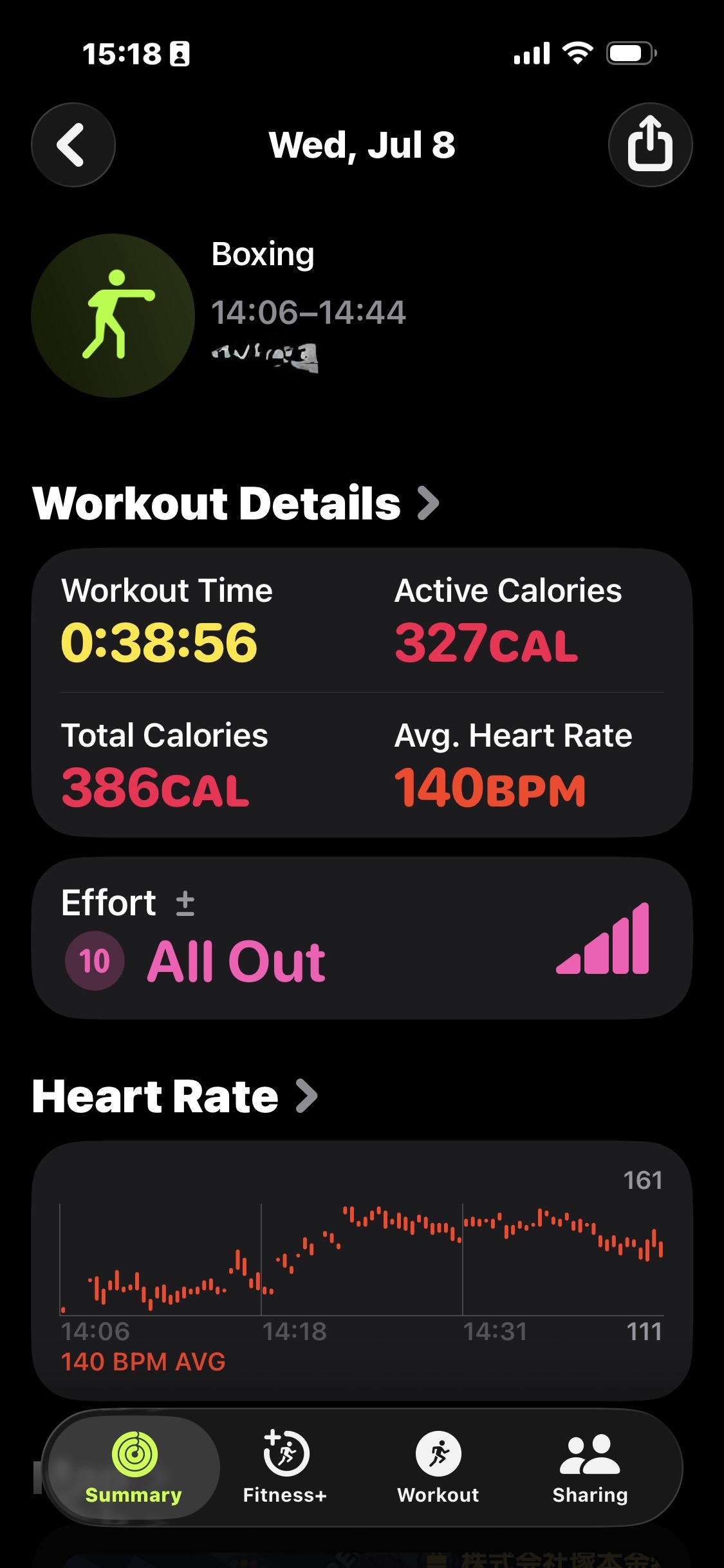This screenshot has height=1568, width=724.
Task: Open Workout Details section
Action: (x=236, y=503)
